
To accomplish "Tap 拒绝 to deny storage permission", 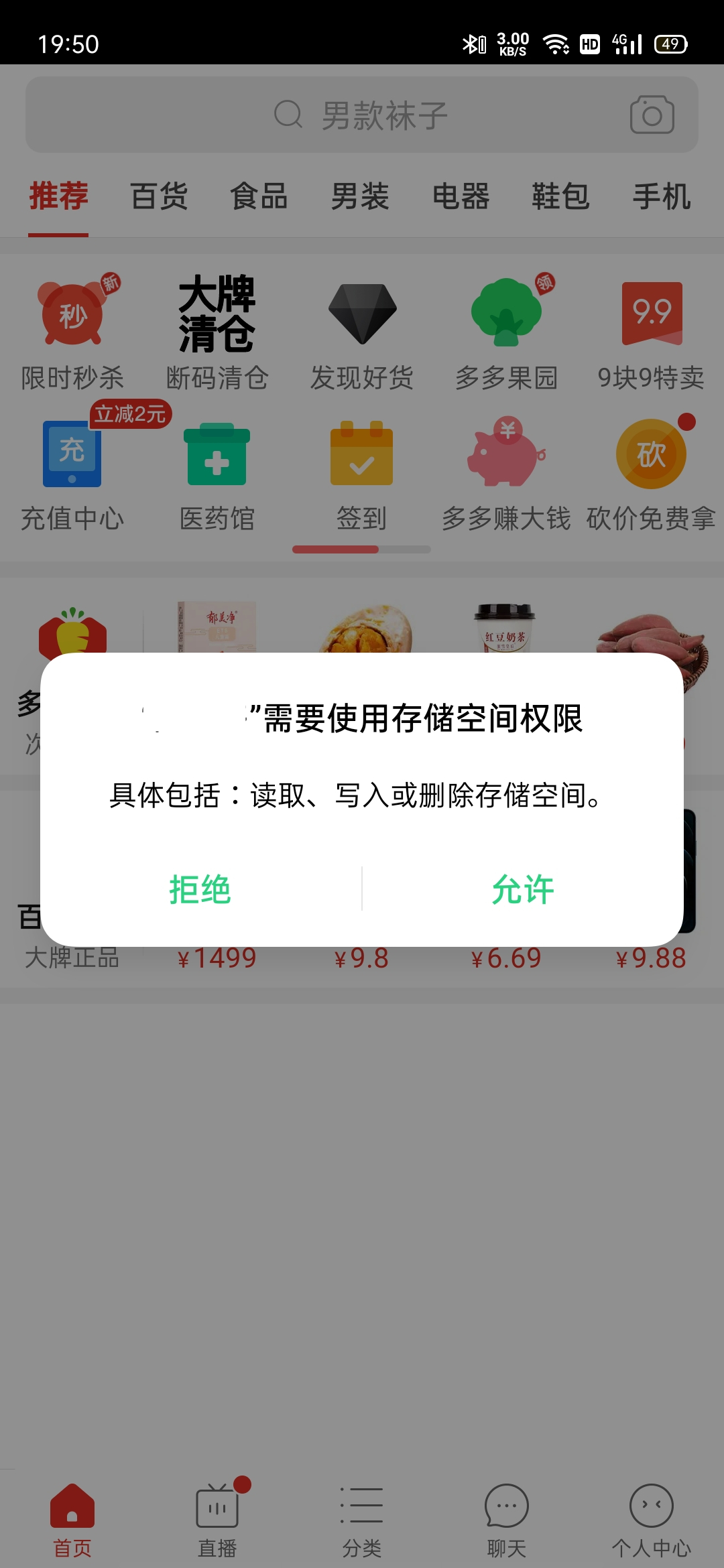I will click(199, 891).
